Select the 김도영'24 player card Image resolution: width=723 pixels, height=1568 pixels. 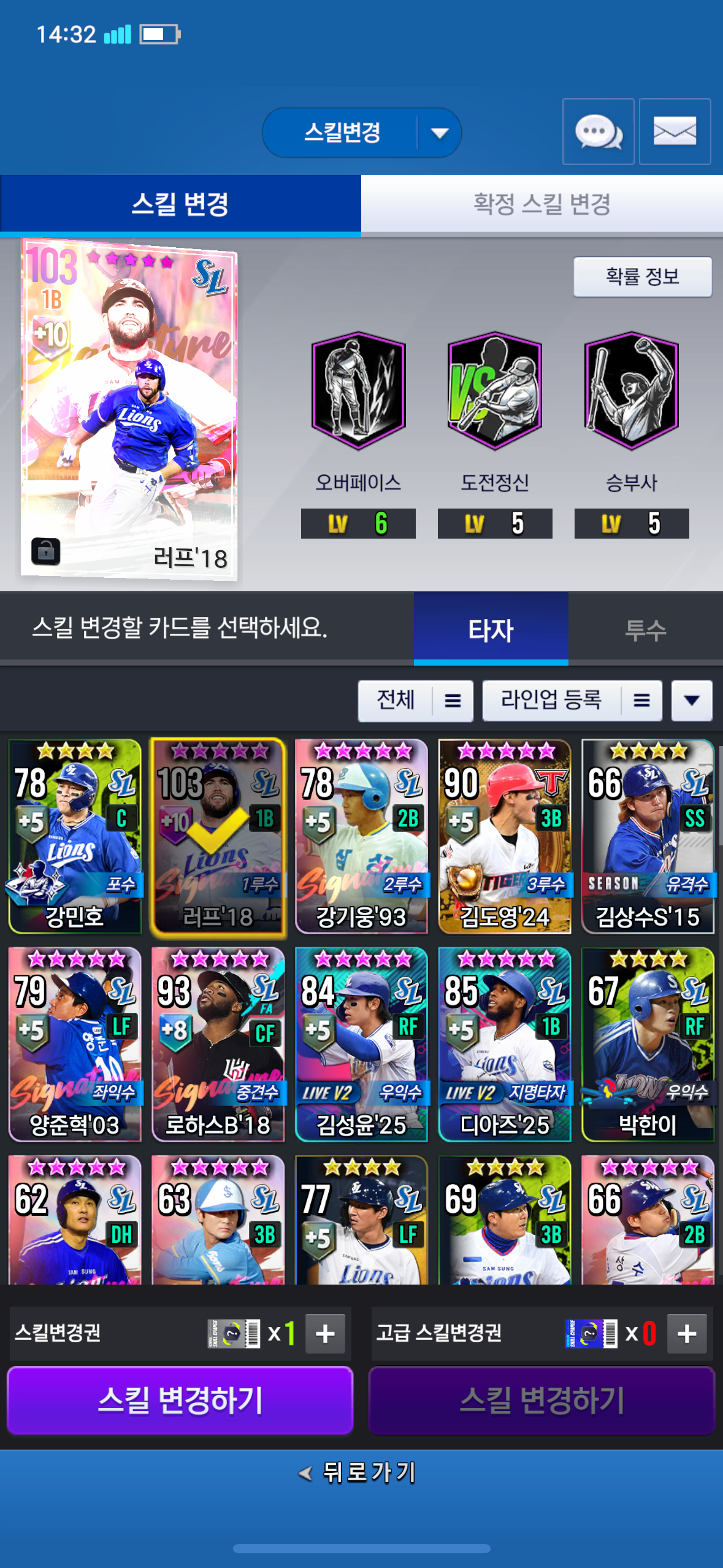[505, 836]
